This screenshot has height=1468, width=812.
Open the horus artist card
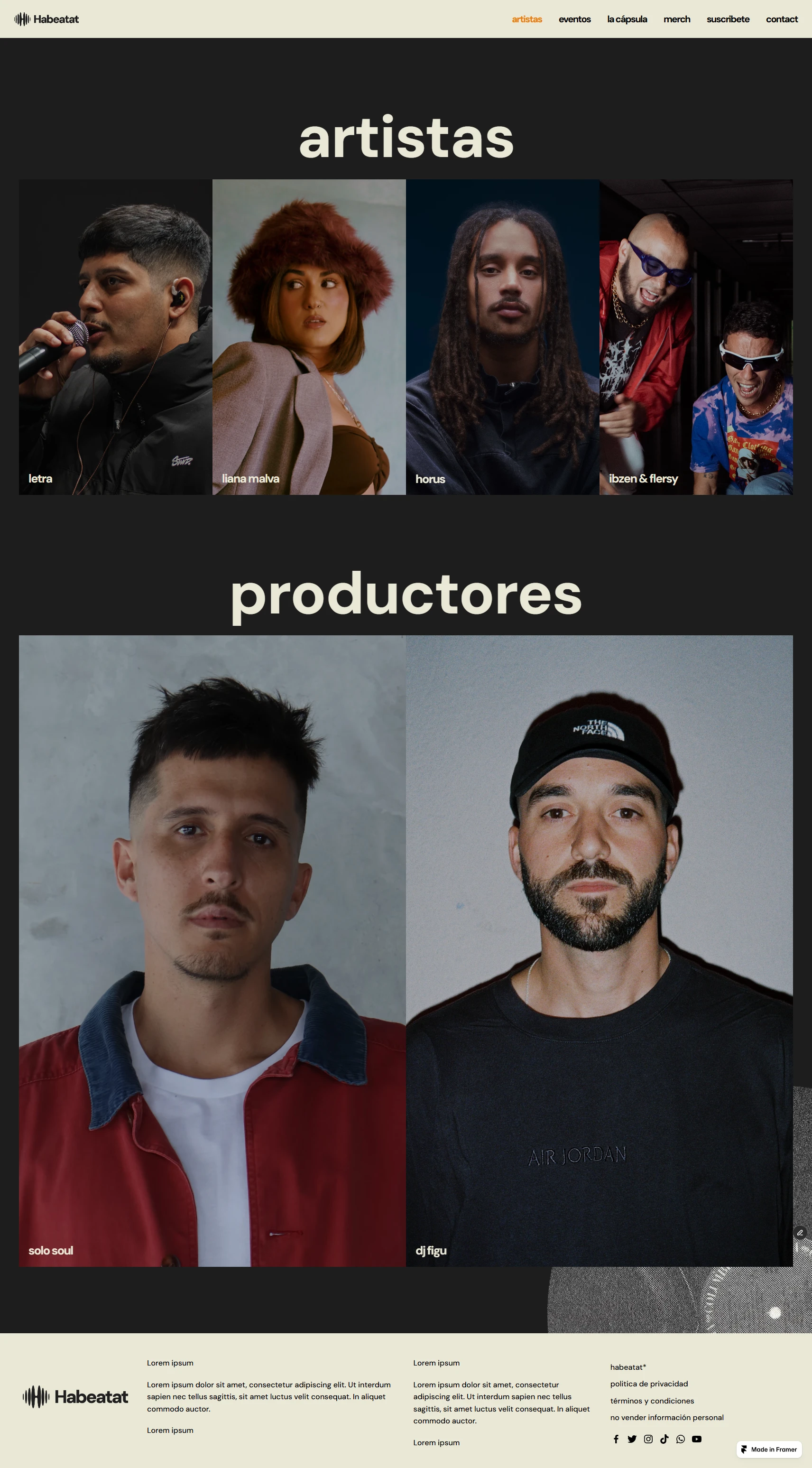pyautogui.click(x=502, y=337)
